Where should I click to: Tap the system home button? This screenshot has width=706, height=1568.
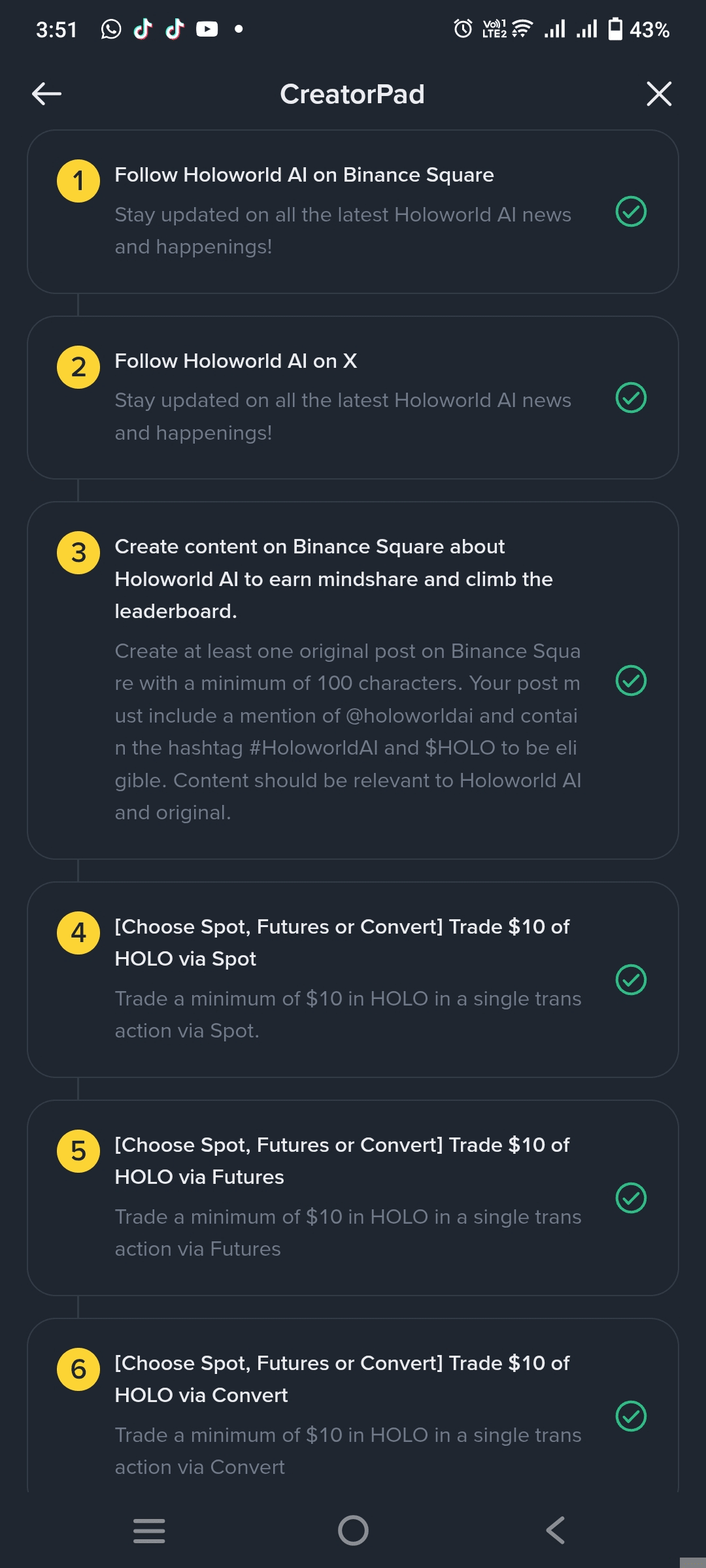click(353, 1530)
